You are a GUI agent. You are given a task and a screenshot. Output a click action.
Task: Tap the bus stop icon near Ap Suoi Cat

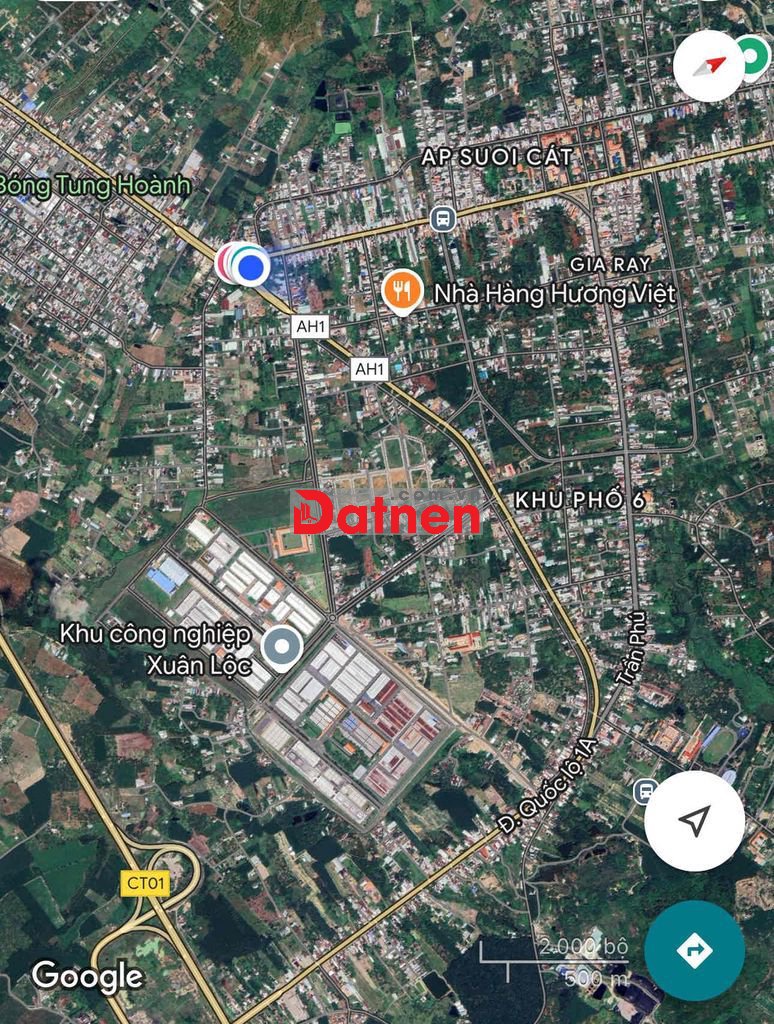pyautogui.click(x=442, y=217)
